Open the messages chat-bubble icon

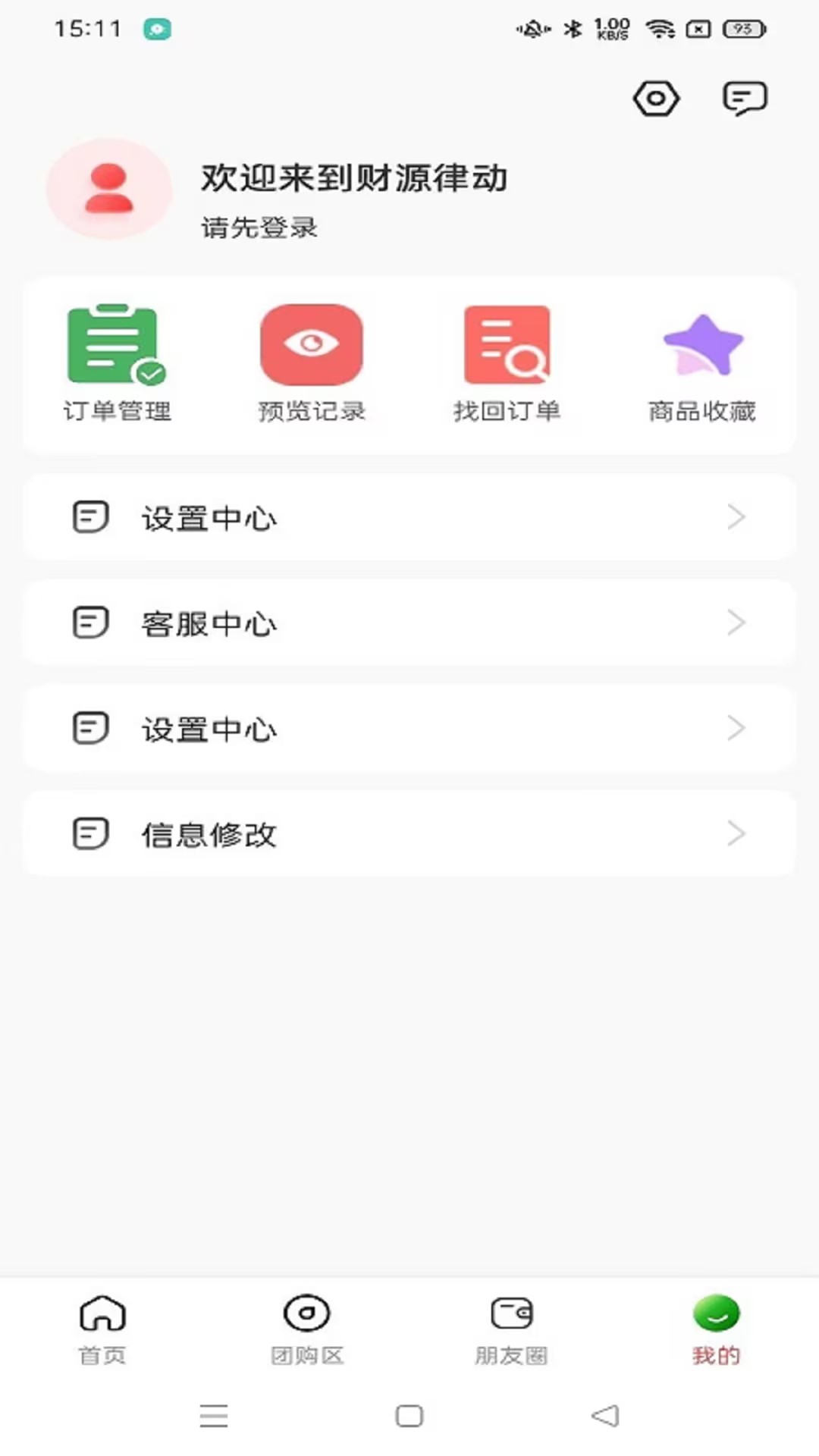[745, 99]
